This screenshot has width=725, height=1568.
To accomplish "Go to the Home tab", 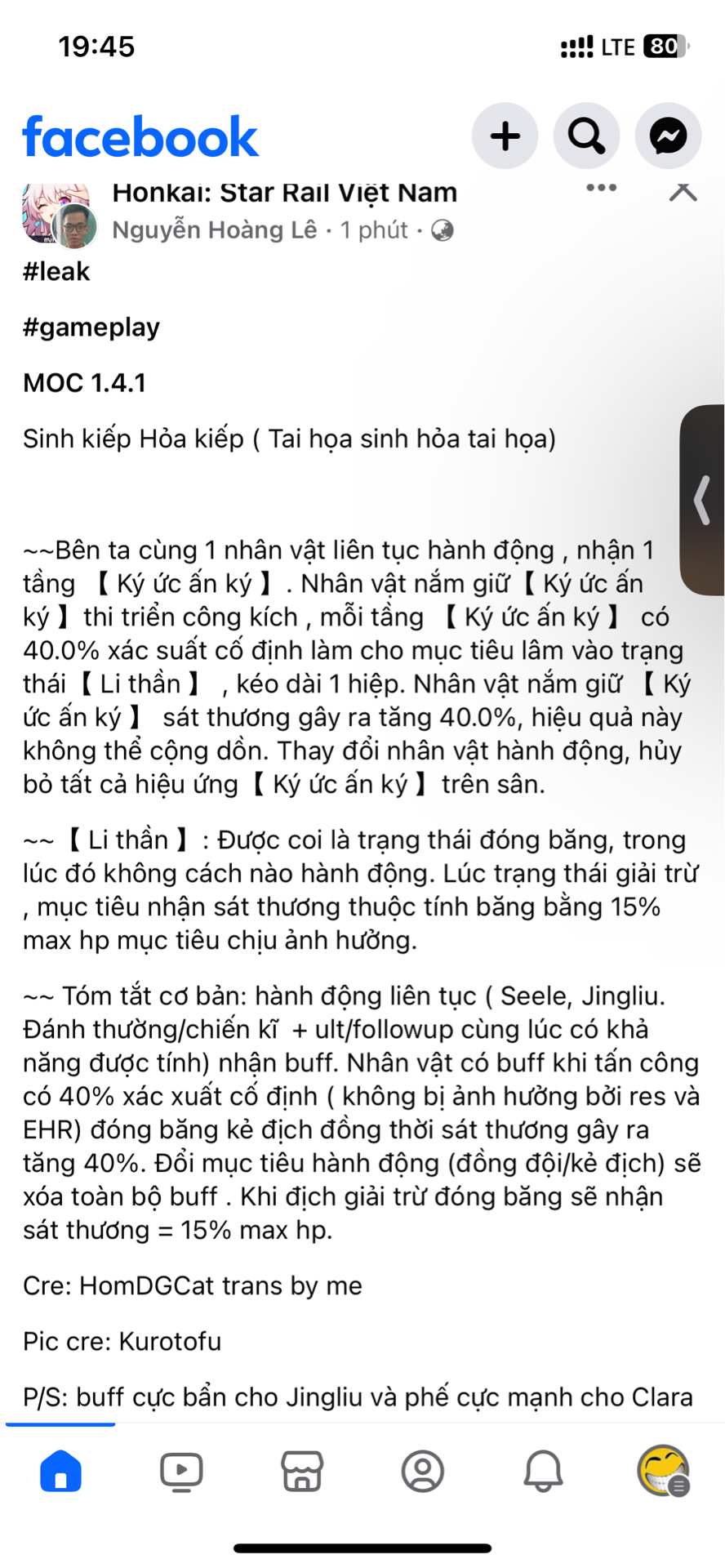I will coord(60,1472).
